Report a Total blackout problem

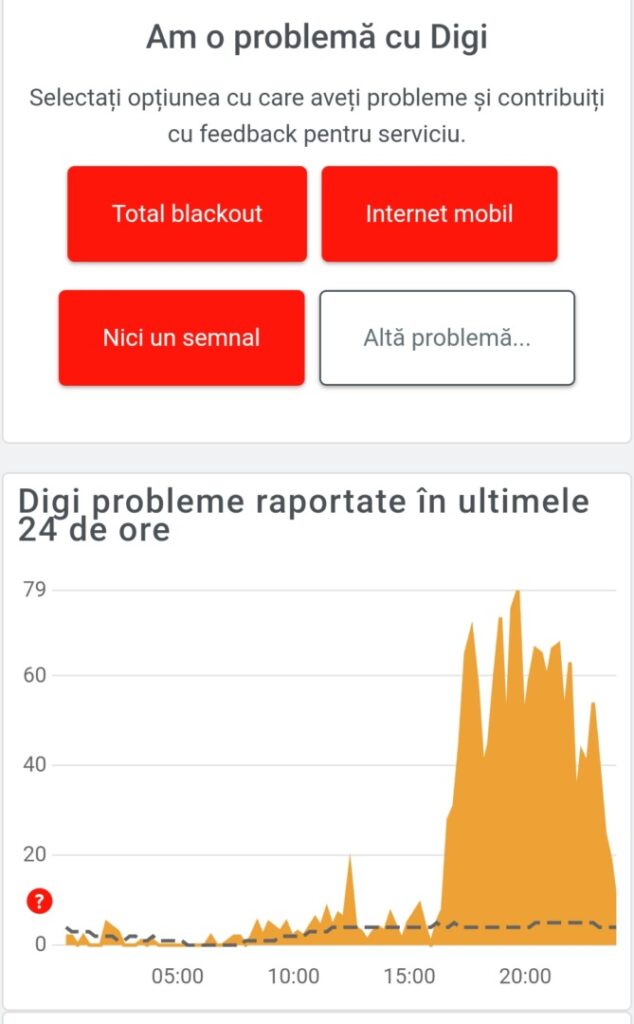[x=187, y=214]
